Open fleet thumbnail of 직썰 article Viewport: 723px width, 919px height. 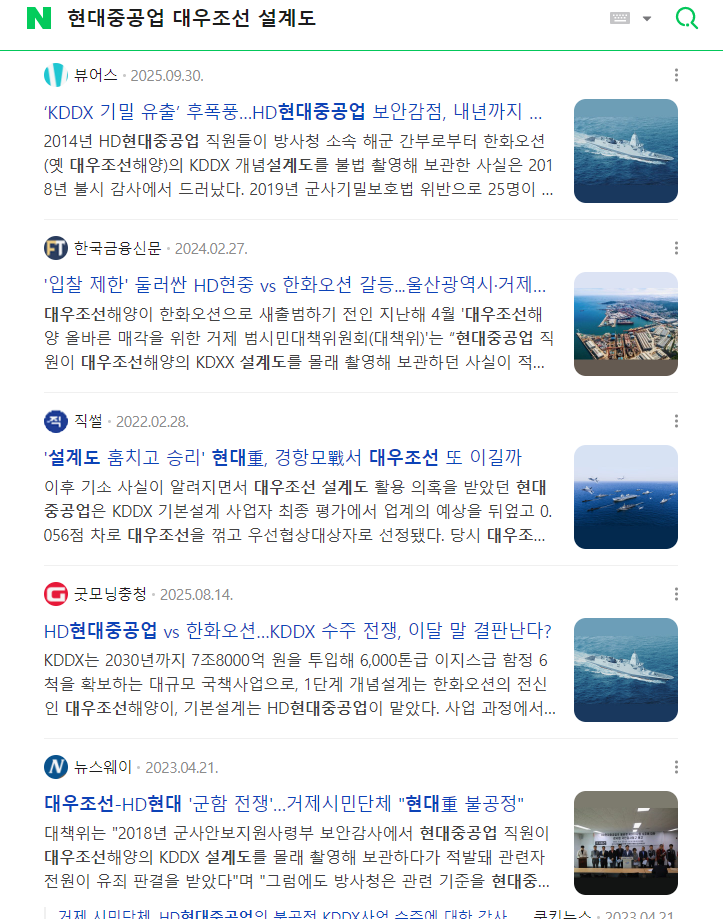(626, 497)
